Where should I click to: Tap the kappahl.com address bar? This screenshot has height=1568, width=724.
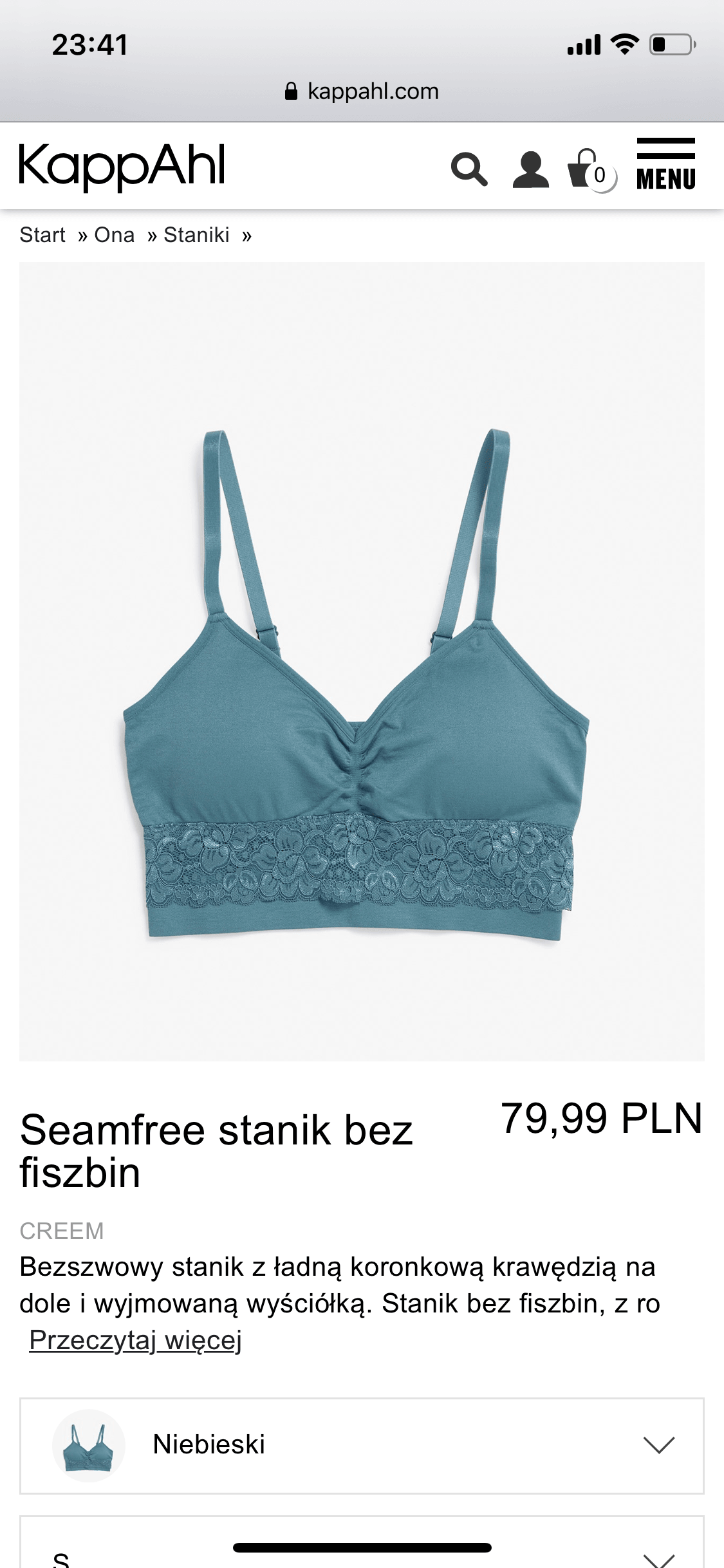(x=362, y=91)
